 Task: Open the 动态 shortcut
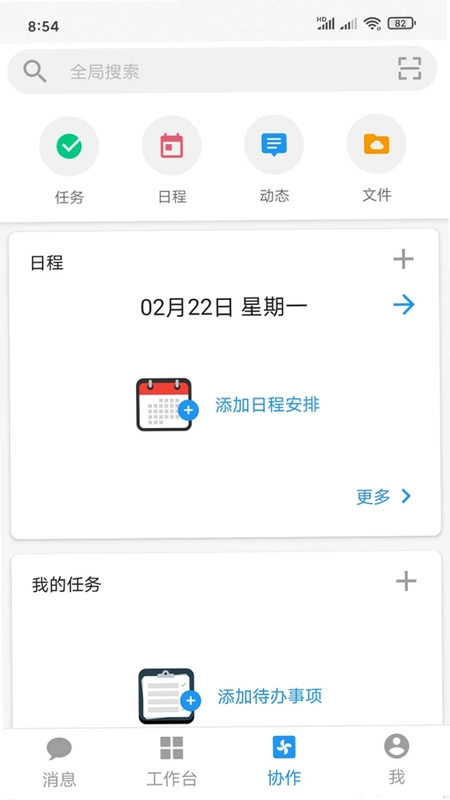[274, 159]
